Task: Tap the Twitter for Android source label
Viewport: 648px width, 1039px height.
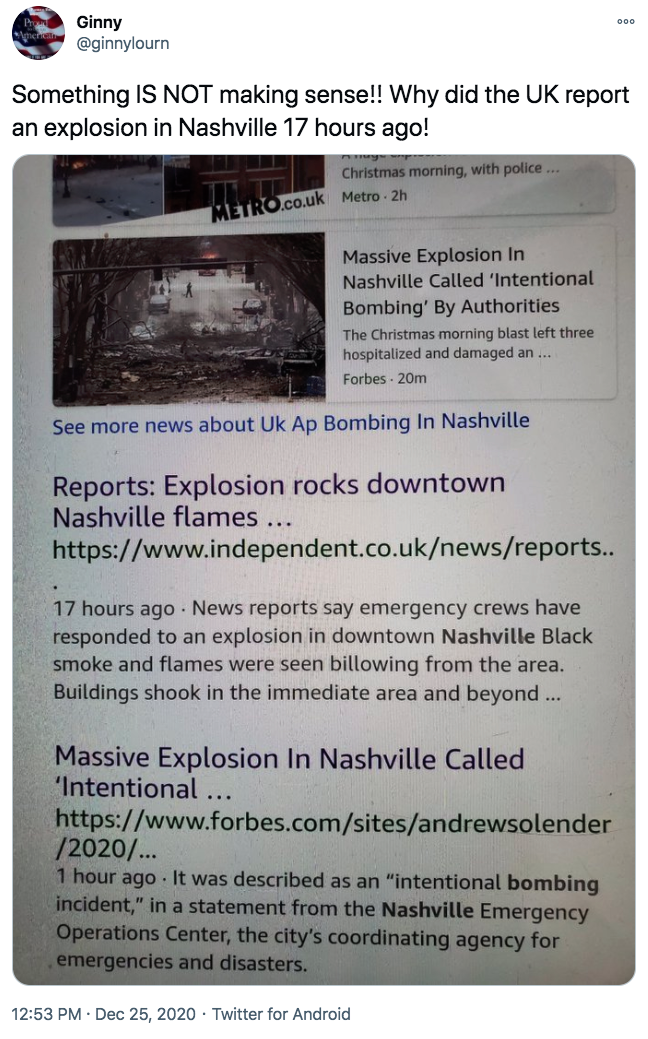Action: point(281,1014)
